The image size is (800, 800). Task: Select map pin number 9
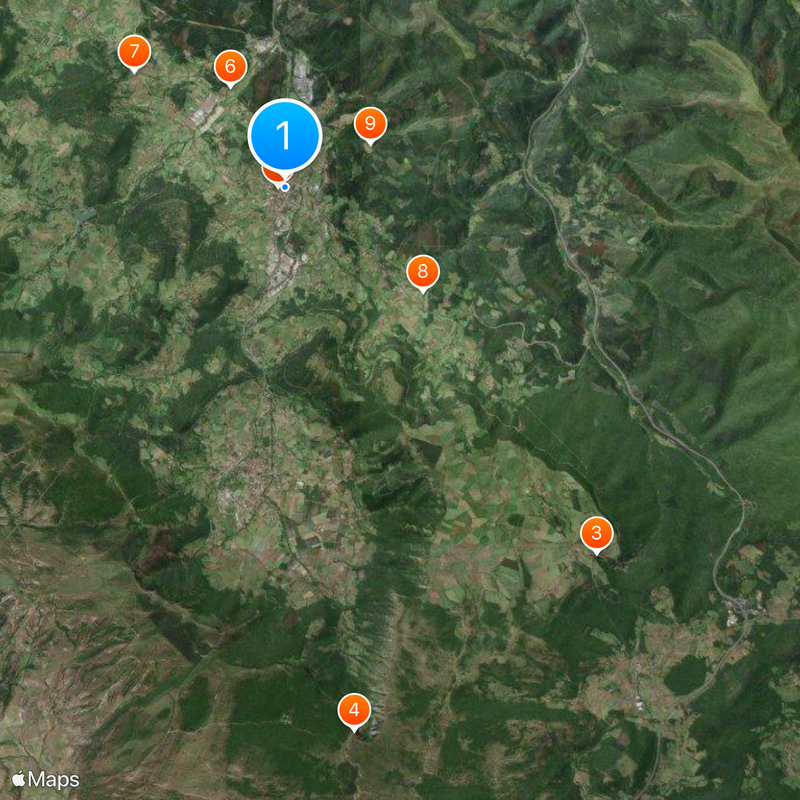[370, 124]
